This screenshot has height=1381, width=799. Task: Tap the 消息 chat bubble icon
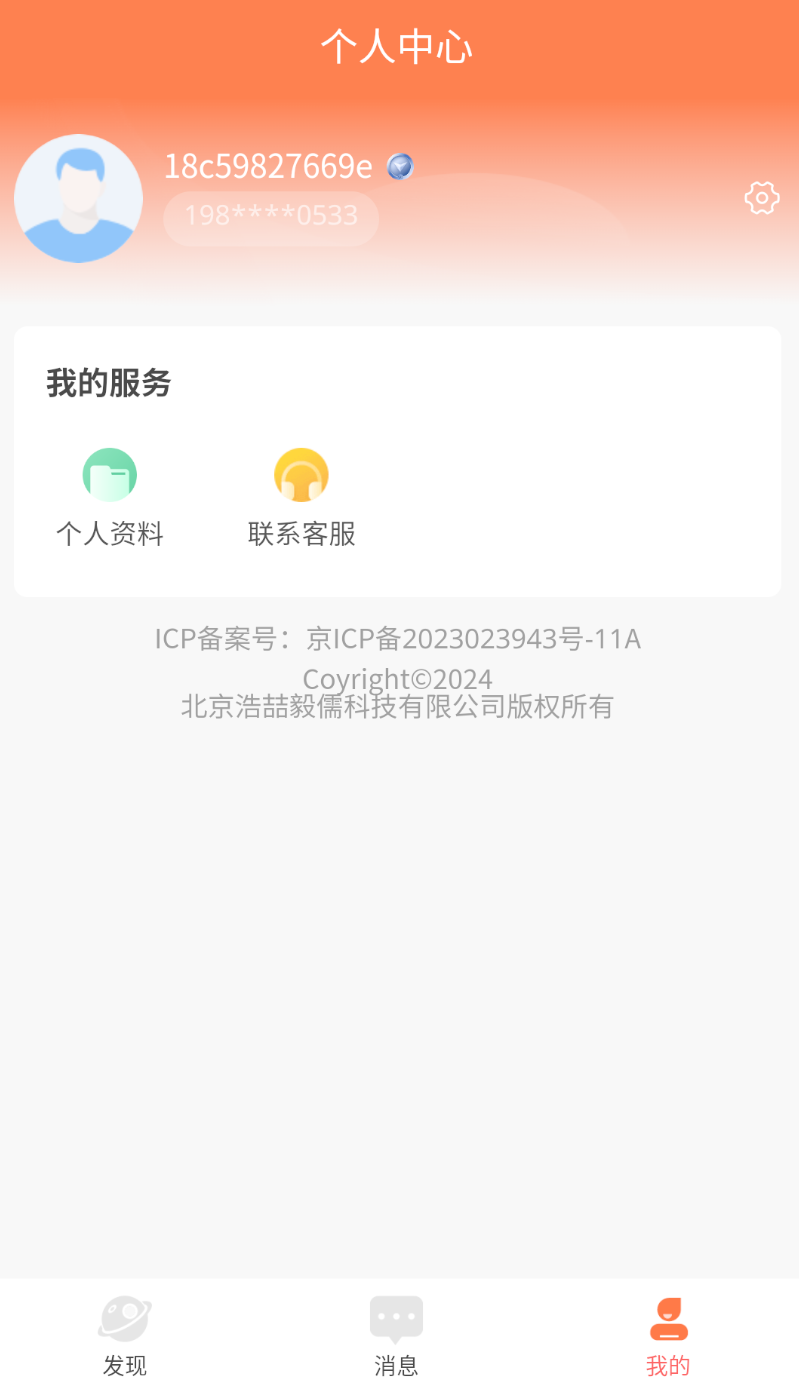pos(396,1318)
